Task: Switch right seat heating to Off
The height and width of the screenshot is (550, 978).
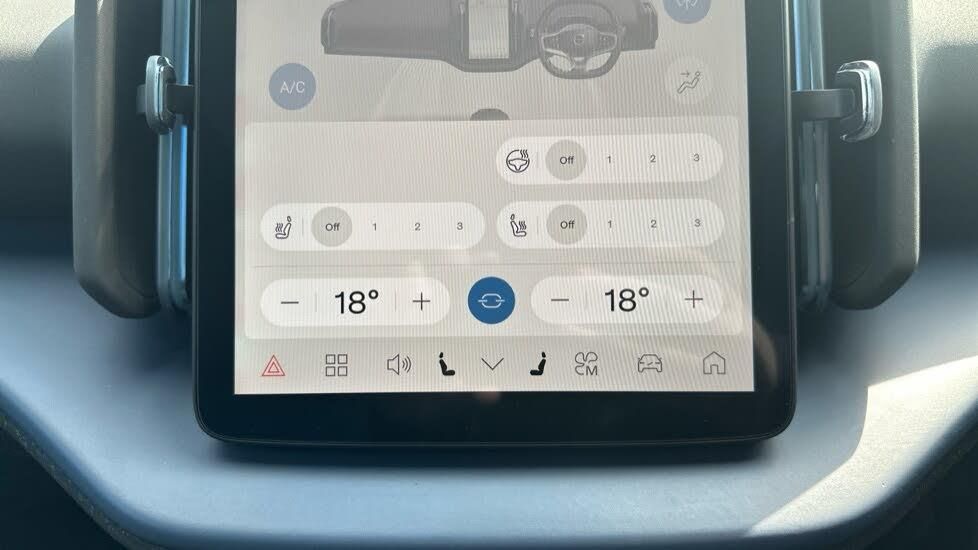Action: 567,225
